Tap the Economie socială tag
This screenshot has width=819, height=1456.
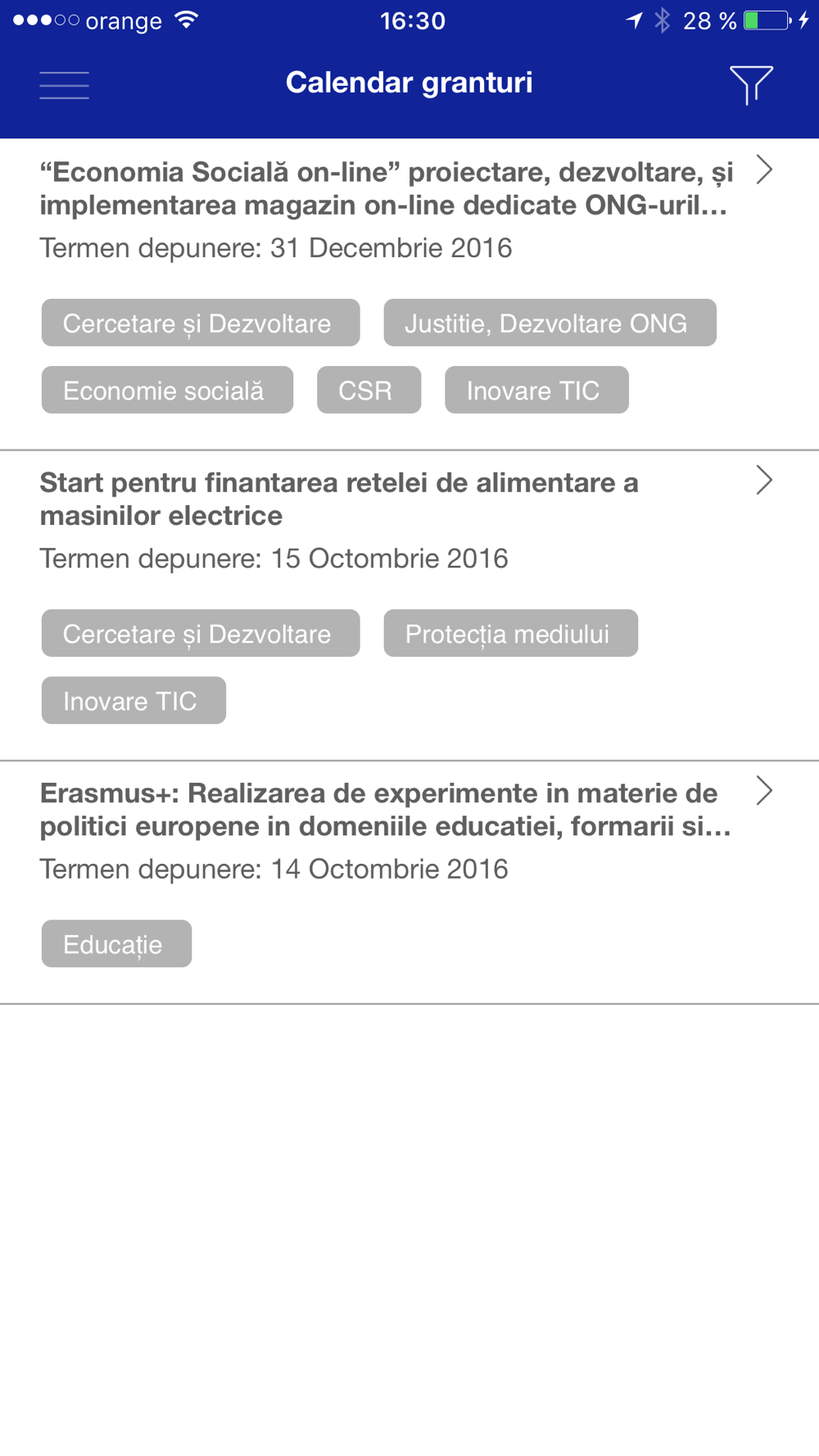pyautogui.click(x=167, y=390)
